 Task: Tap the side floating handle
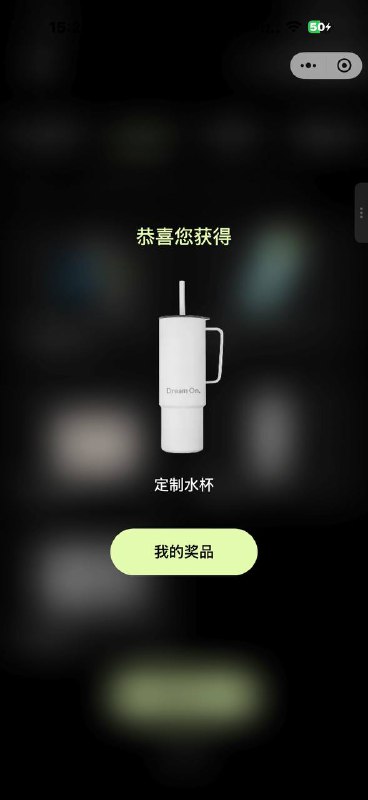point(361,213)
